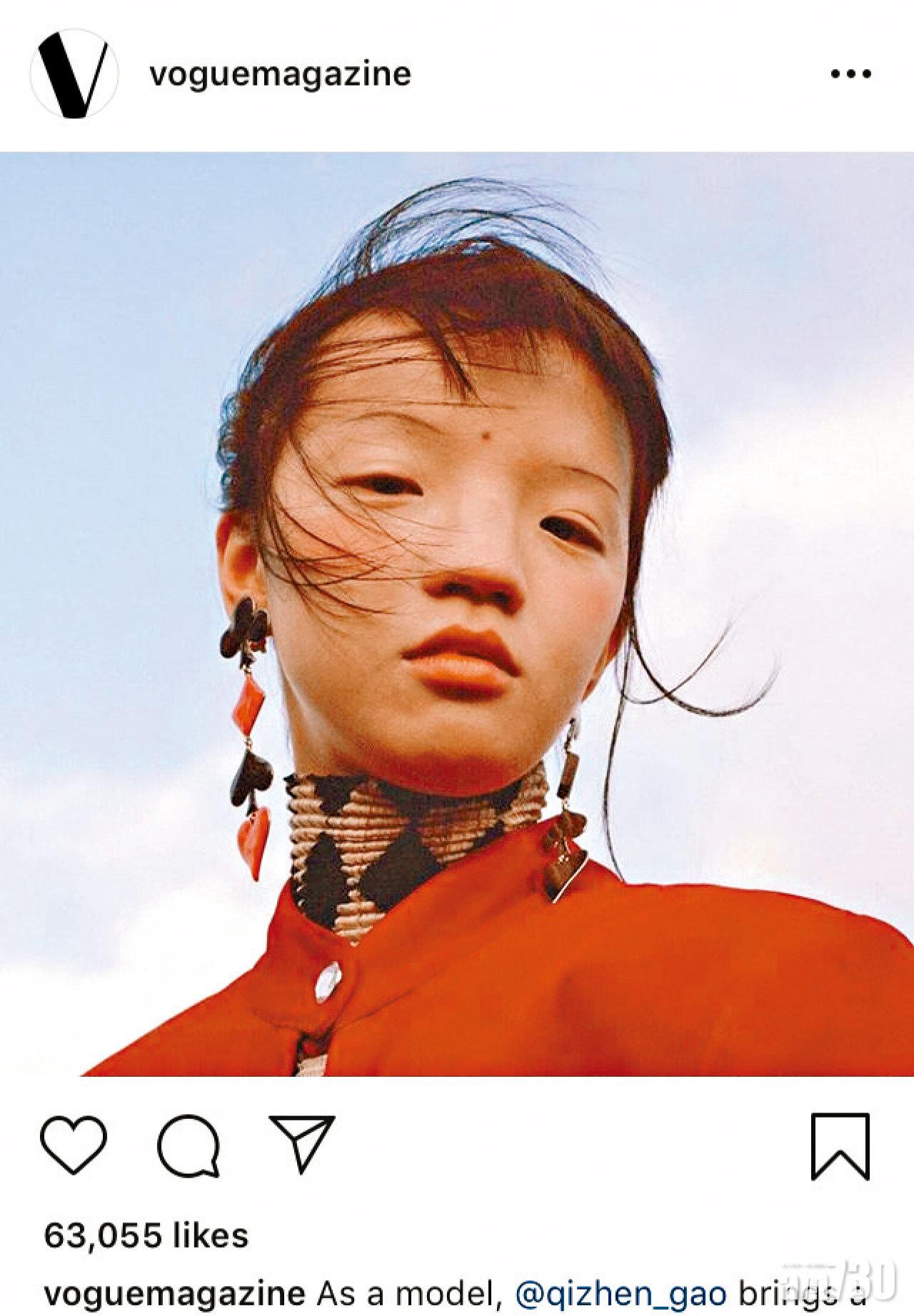View the list of 63,055 likes

(146, 1235)
